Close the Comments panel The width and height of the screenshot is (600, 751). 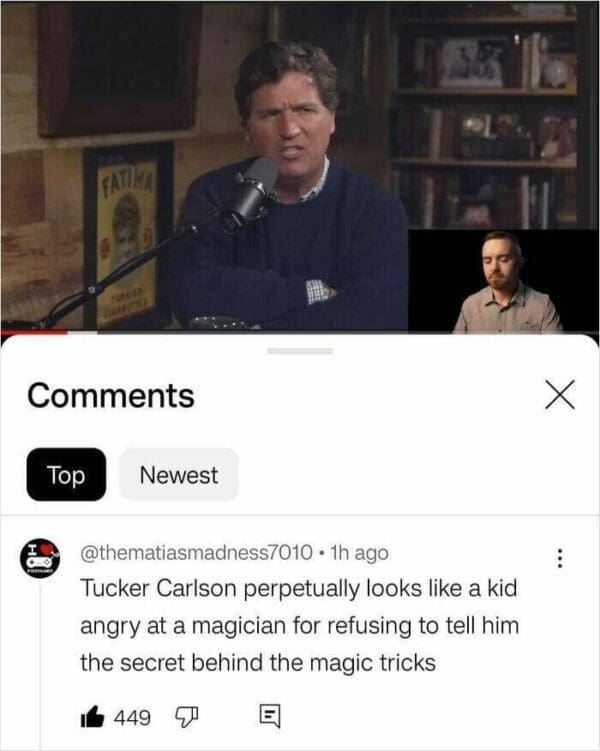point(561,394)
